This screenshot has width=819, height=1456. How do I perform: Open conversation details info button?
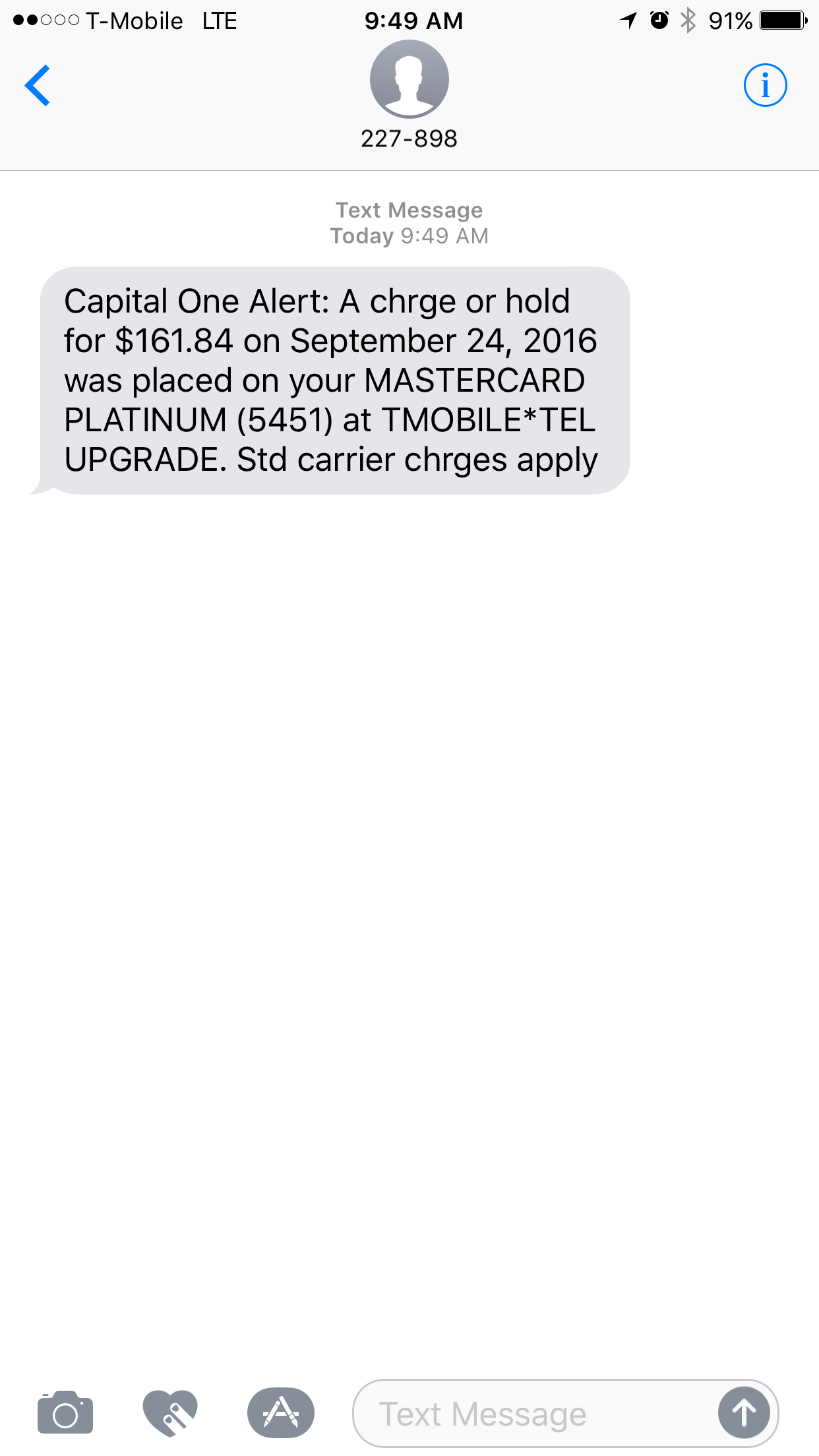765,85
